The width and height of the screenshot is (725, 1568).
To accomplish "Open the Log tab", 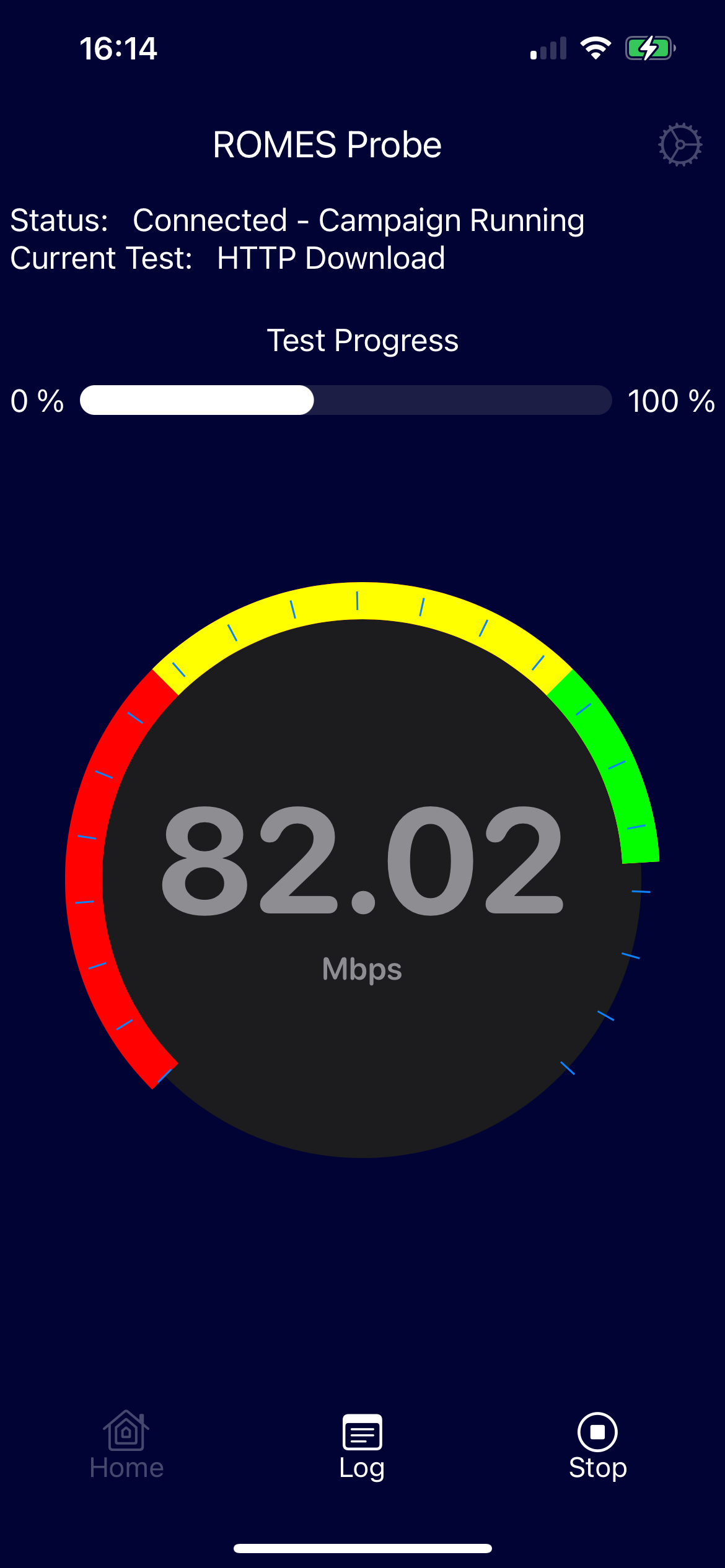I will (362, 1447).
